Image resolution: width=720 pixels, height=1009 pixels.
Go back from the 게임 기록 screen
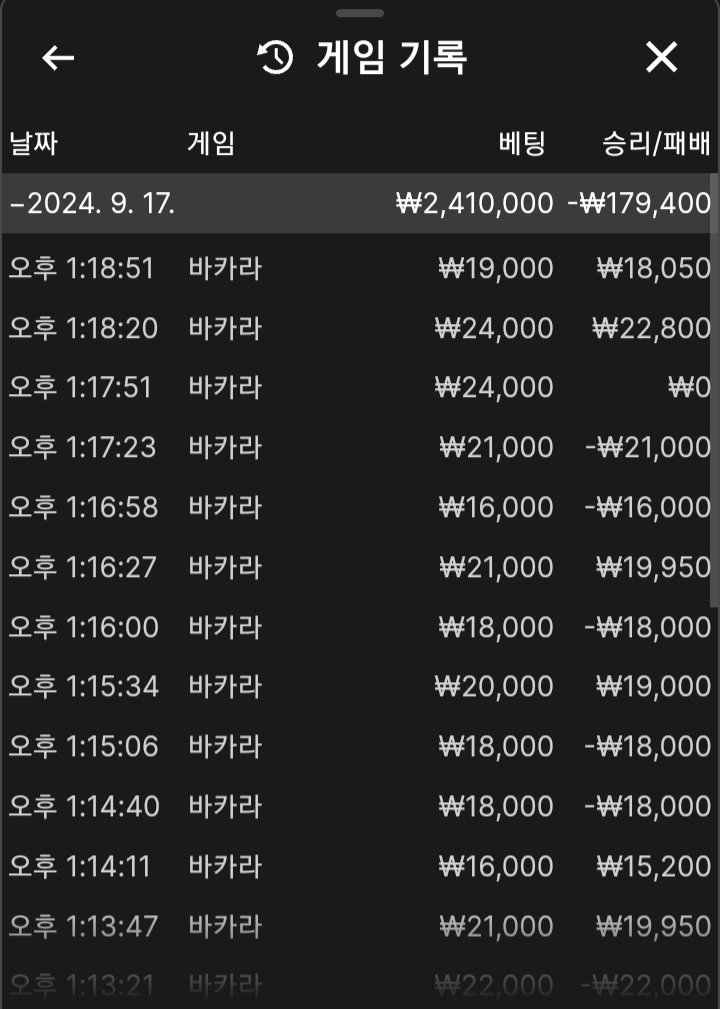point(58,58)
